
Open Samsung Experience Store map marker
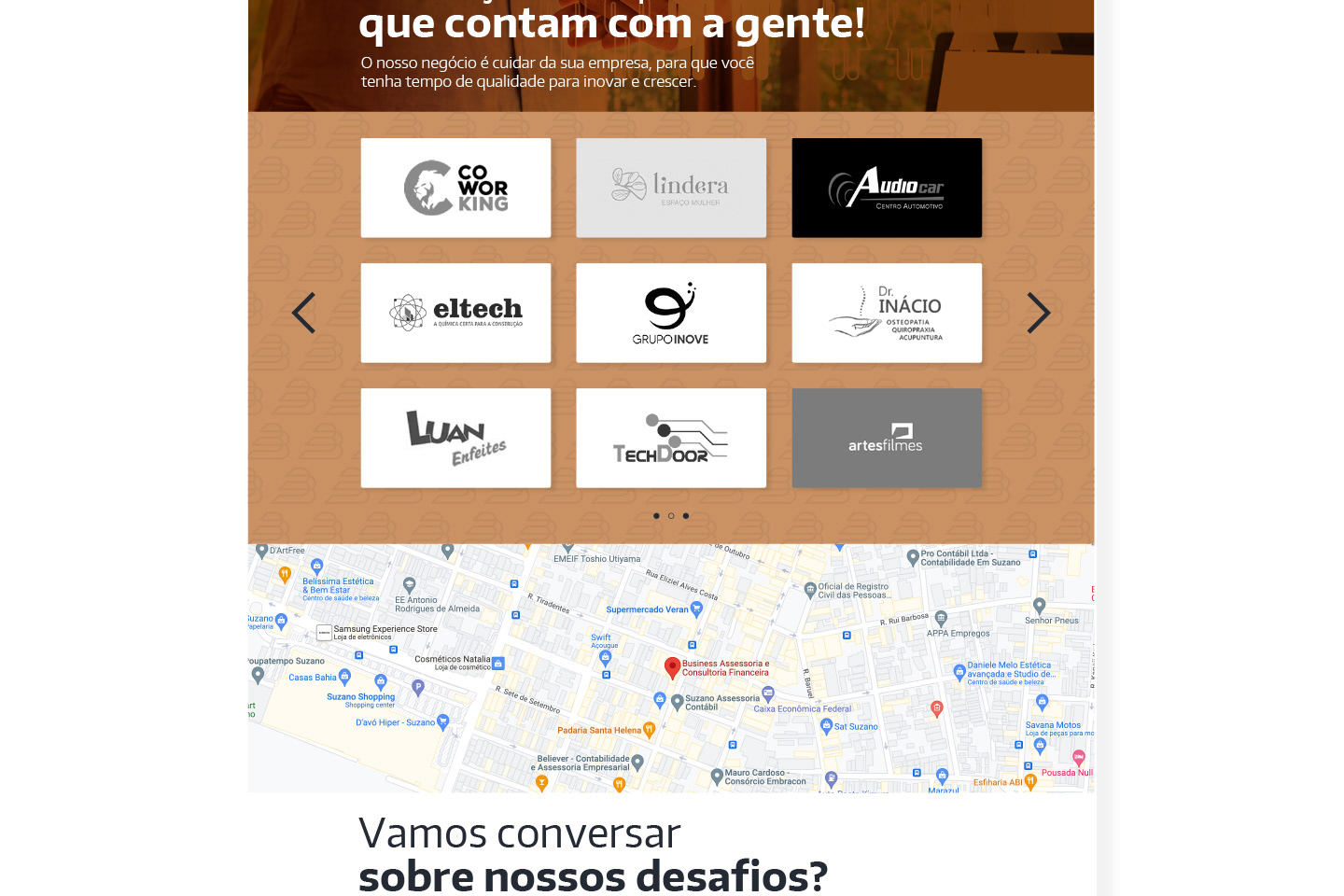pos(324,633)
